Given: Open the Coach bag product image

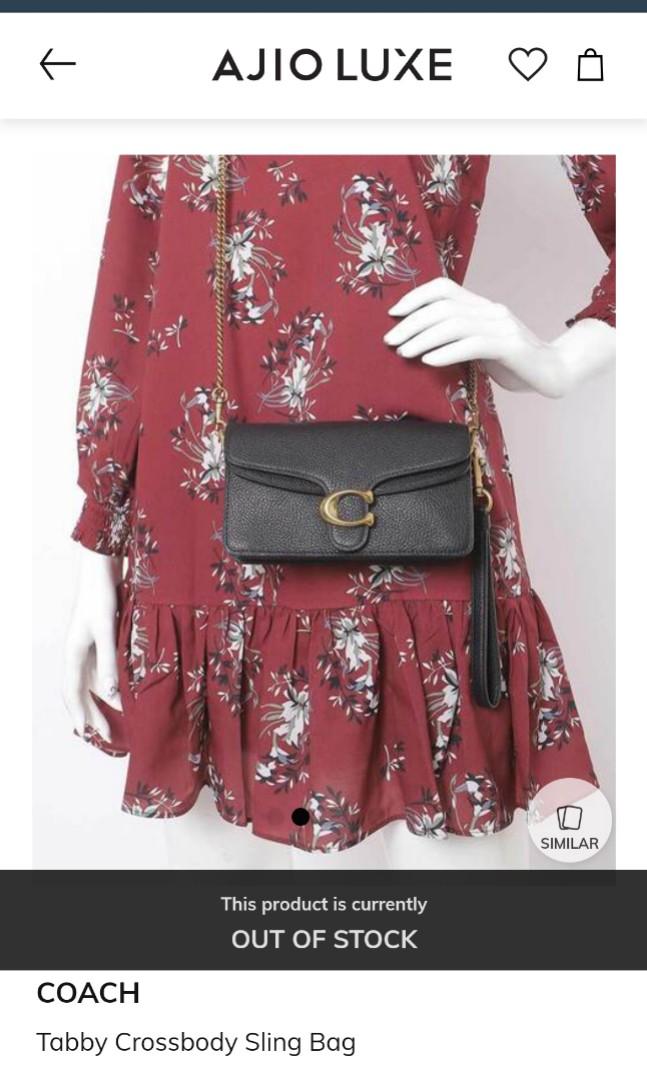Looking at the screenshot, I should click(323, 500).
